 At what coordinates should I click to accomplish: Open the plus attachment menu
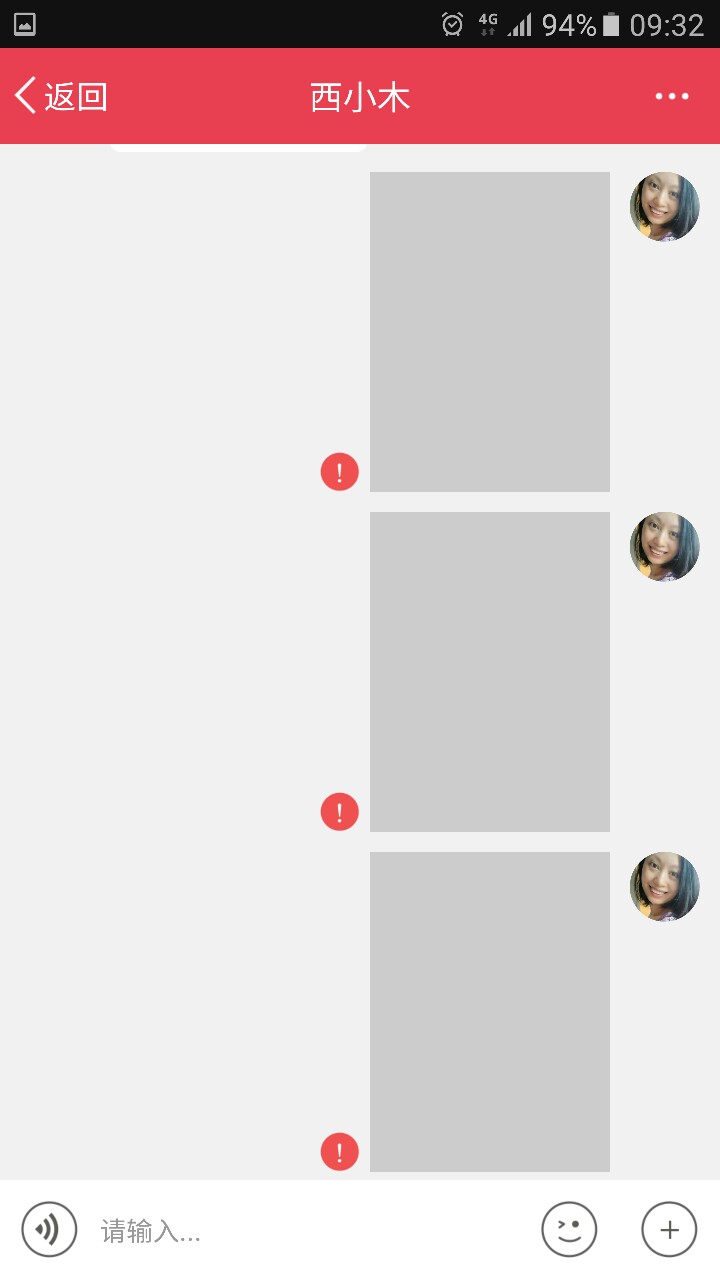click(x=669, y=1229)
